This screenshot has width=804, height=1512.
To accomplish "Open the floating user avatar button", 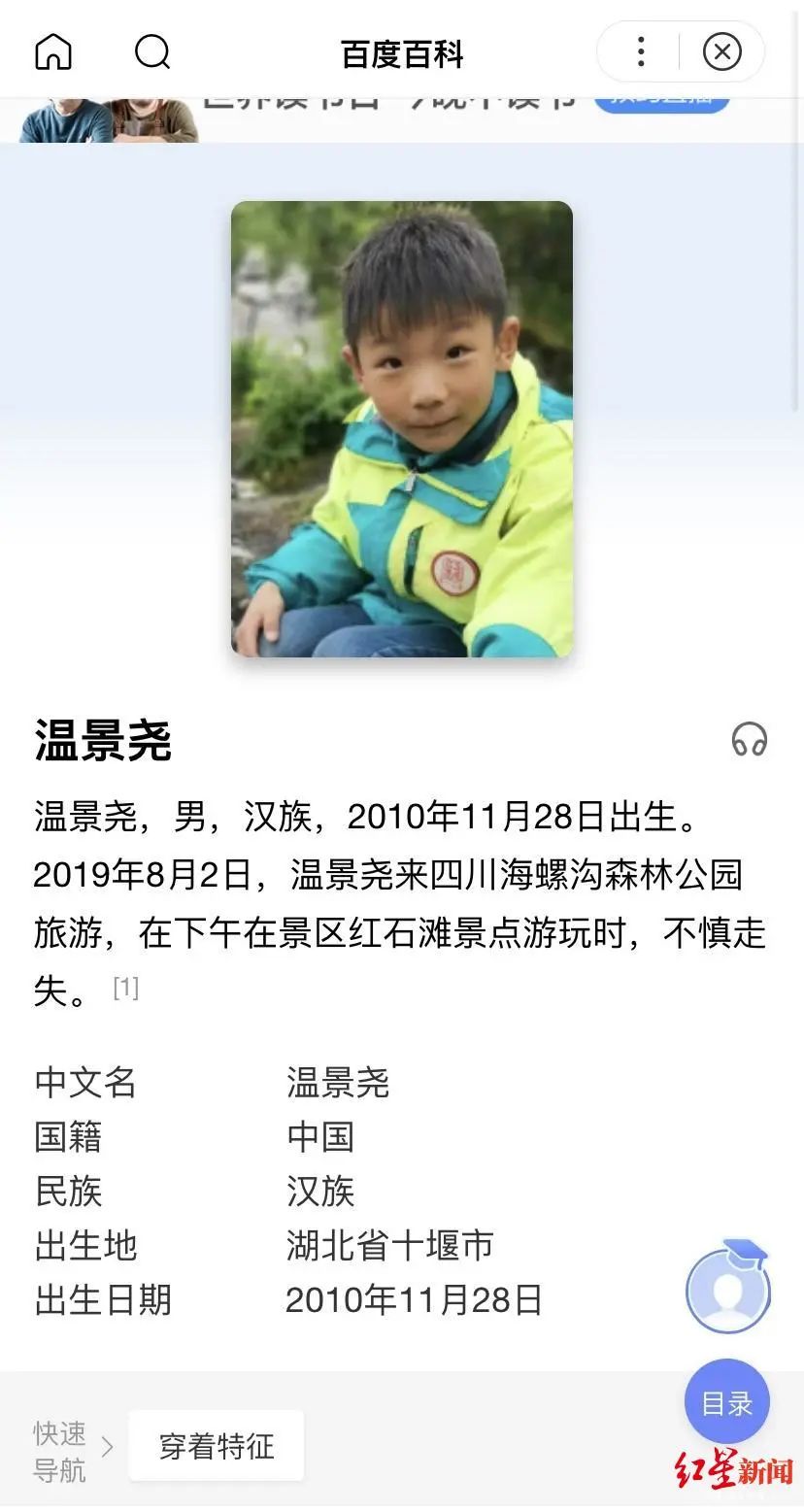I will point(727,1290).
